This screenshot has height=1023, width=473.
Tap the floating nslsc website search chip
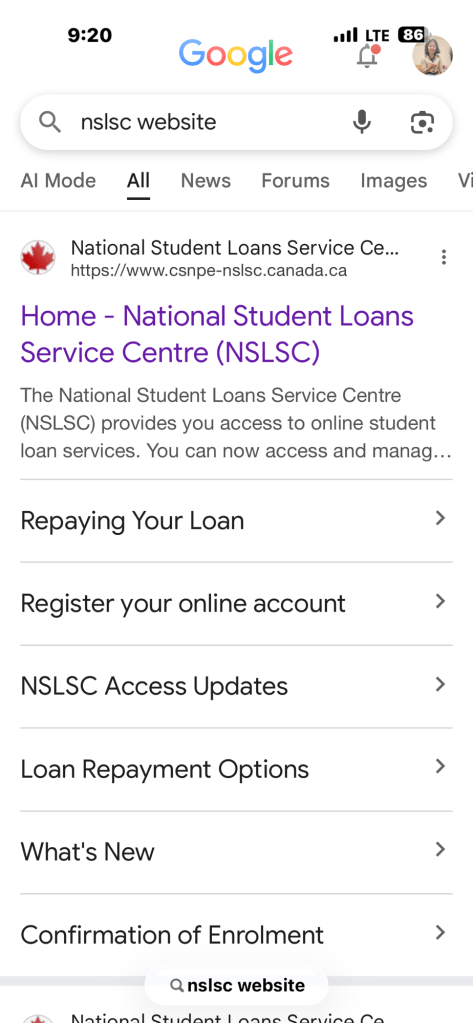237,985
